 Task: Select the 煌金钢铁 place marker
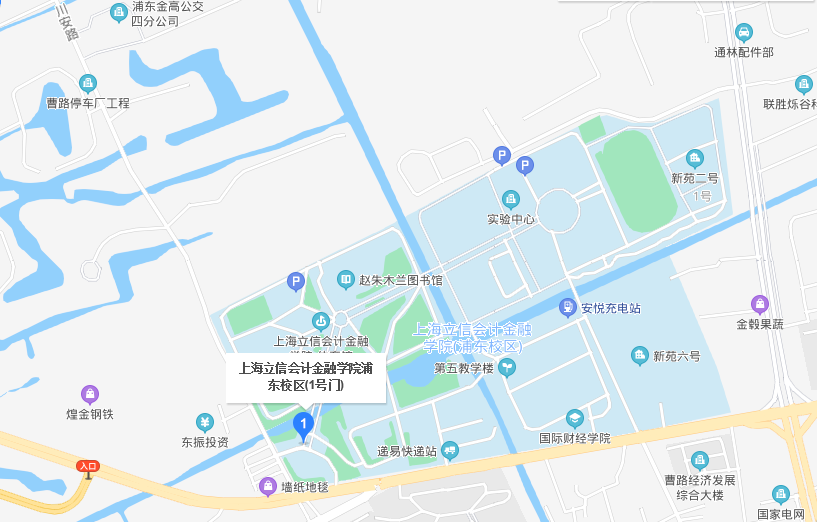[90, 394]
